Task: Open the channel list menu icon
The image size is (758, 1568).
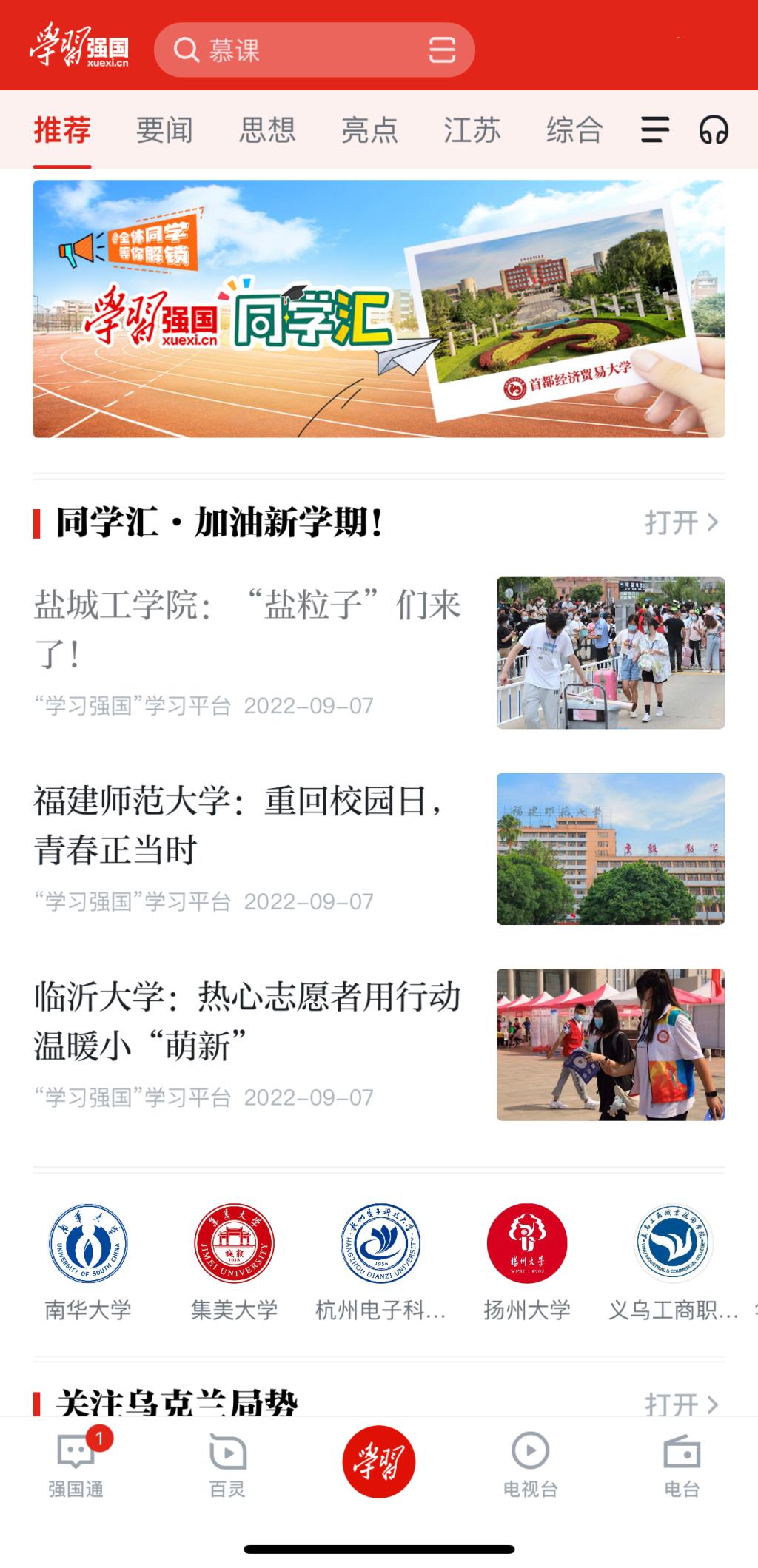Action: (655, 130)
